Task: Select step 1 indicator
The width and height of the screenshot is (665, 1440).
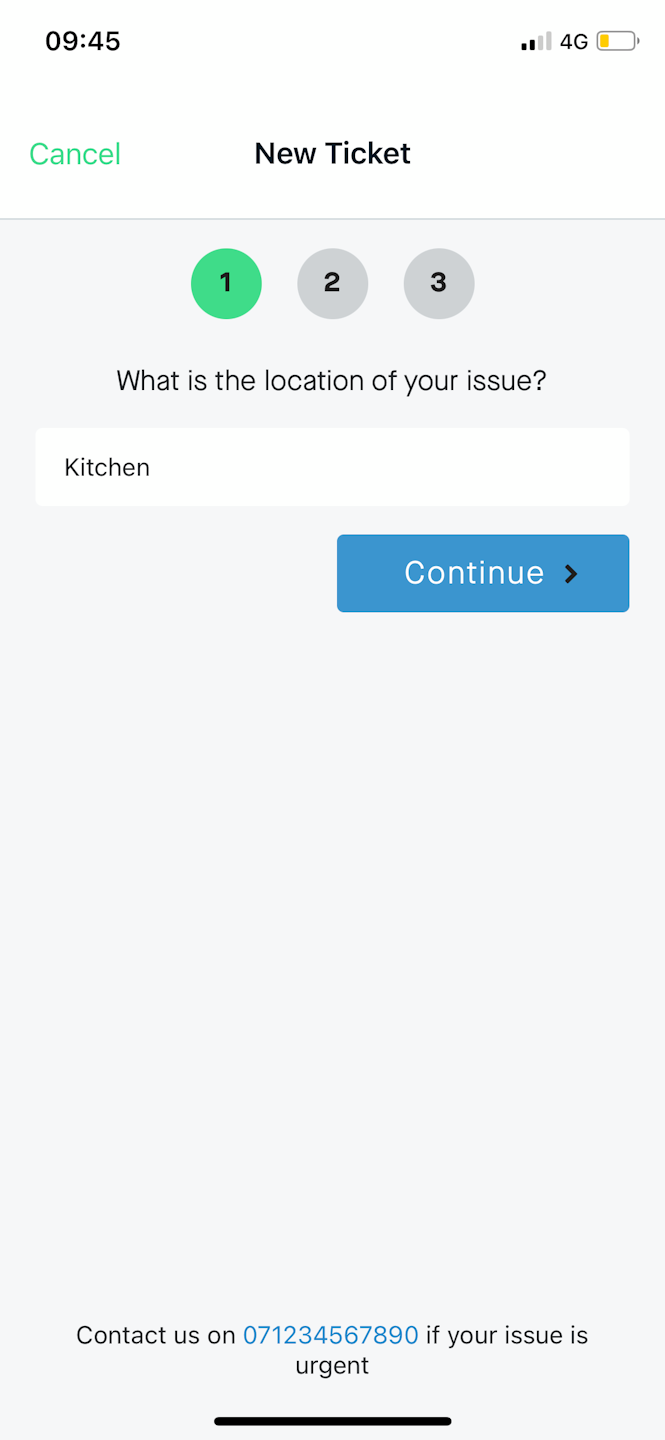Action: pos(226,283)
